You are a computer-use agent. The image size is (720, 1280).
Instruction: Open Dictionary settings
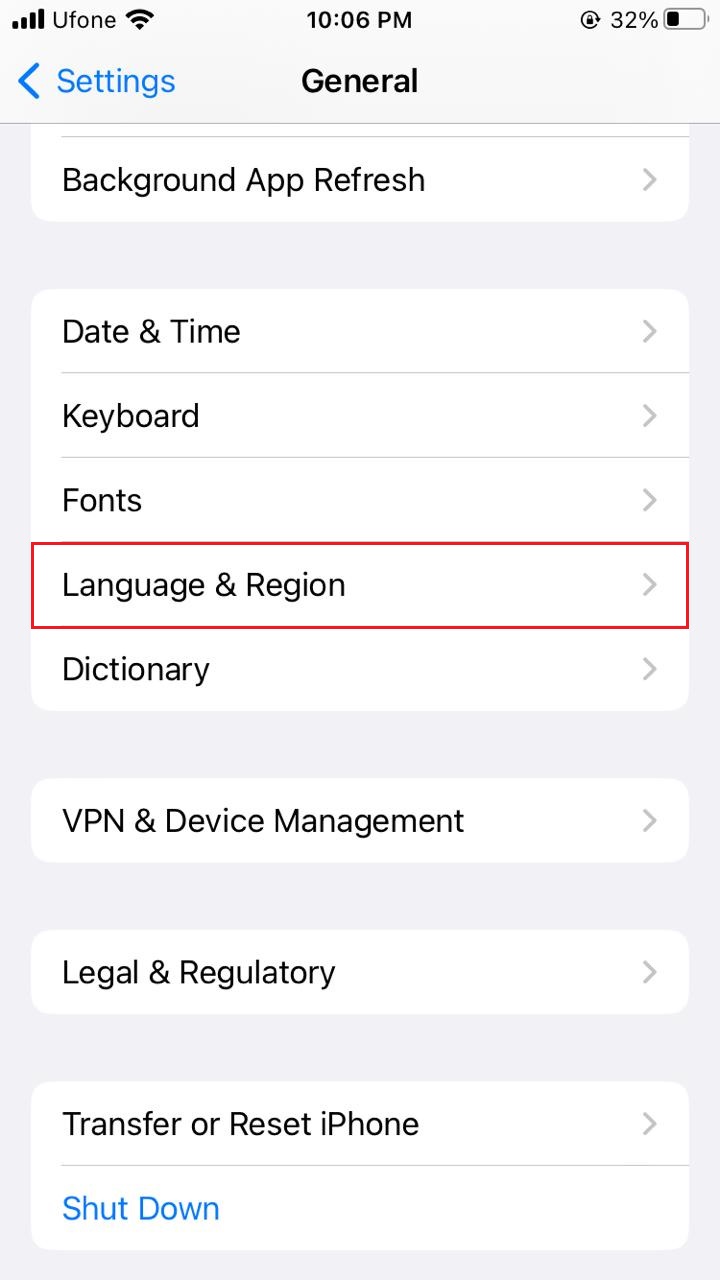[360, 669]
